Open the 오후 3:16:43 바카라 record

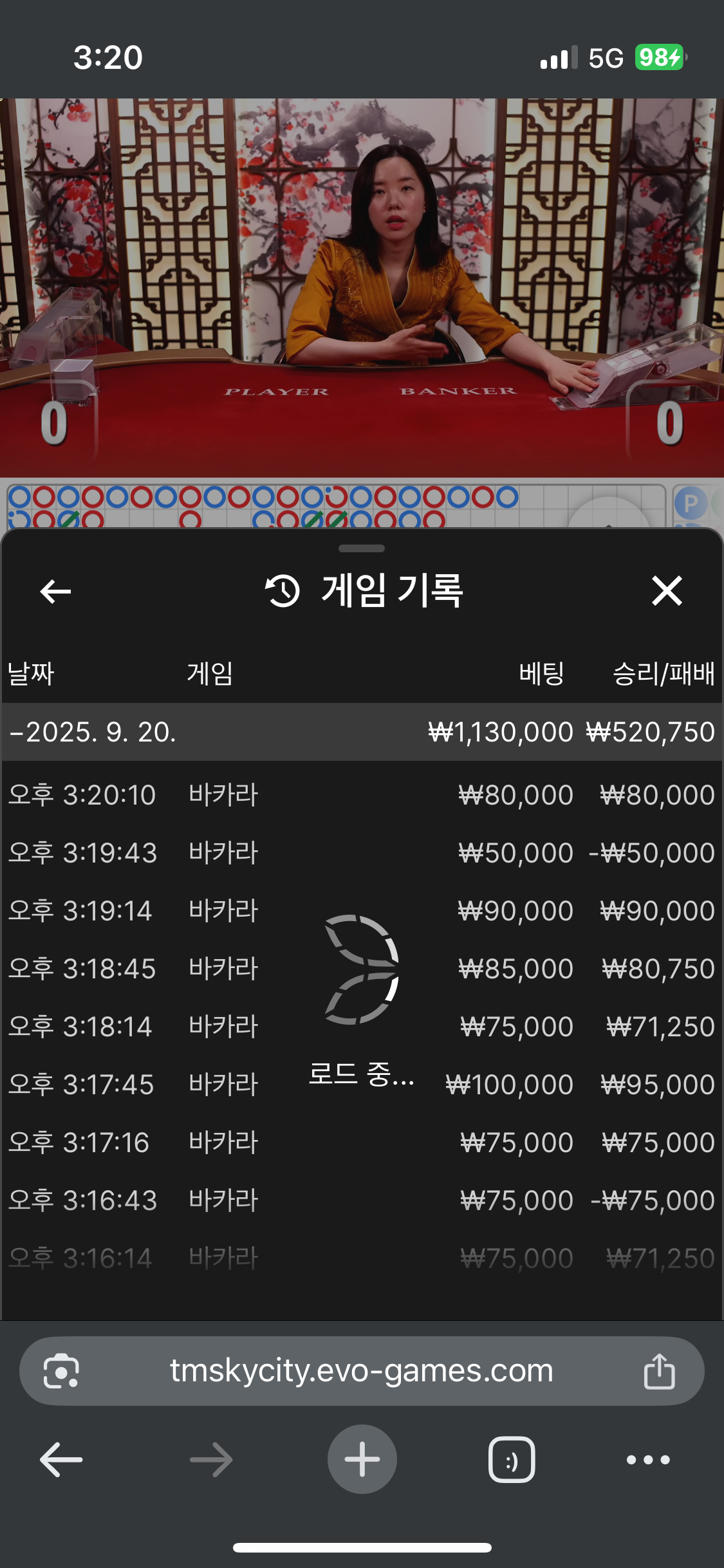pyautogui.click(x=360, y=1200)
